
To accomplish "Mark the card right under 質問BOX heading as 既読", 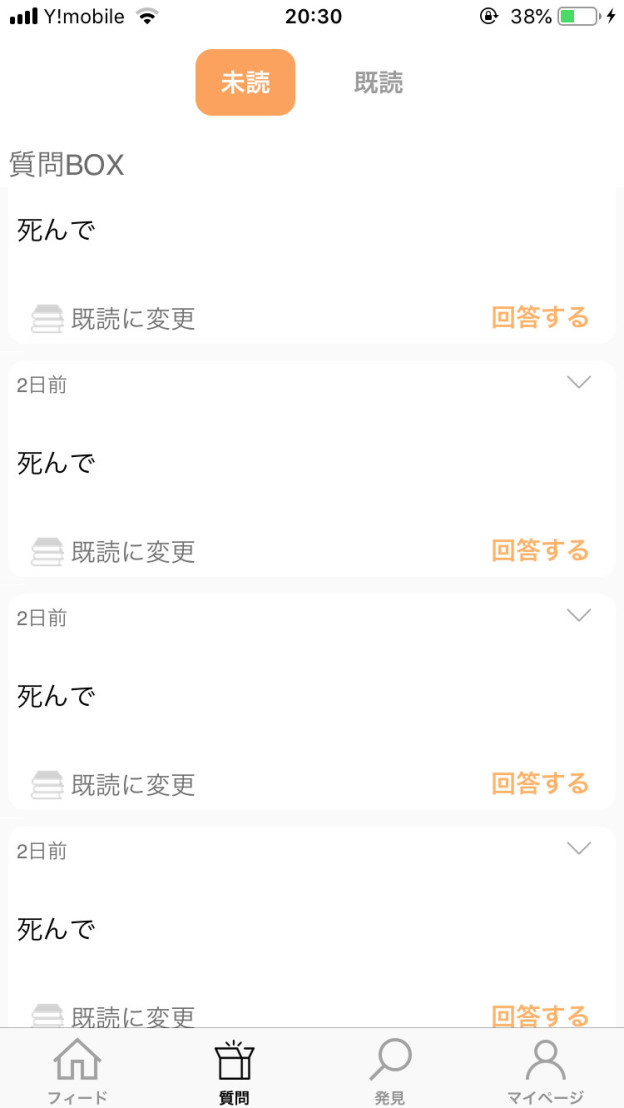I will (x=113, y=319).
